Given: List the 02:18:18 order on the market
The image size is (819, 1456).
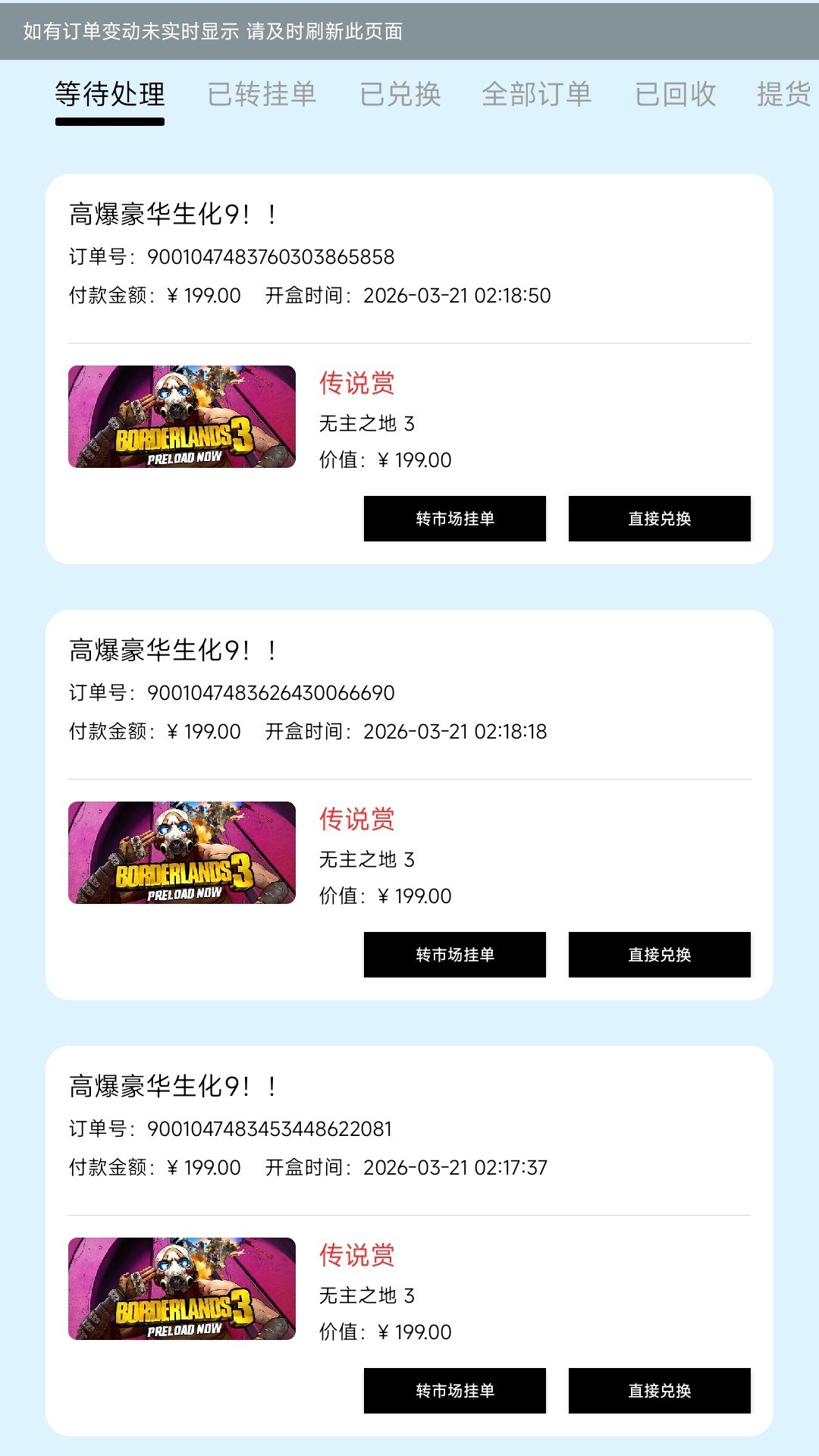Looking at the screenshot, I should click(455, 955).
